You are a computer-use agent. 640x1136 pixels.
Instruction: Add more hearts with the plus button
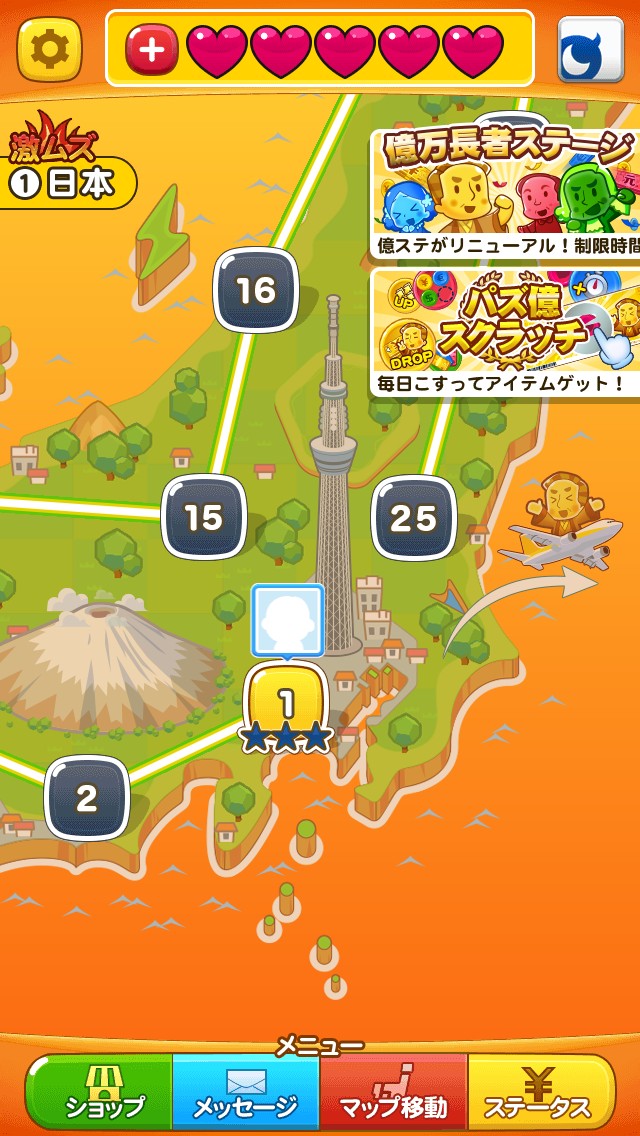152,50
